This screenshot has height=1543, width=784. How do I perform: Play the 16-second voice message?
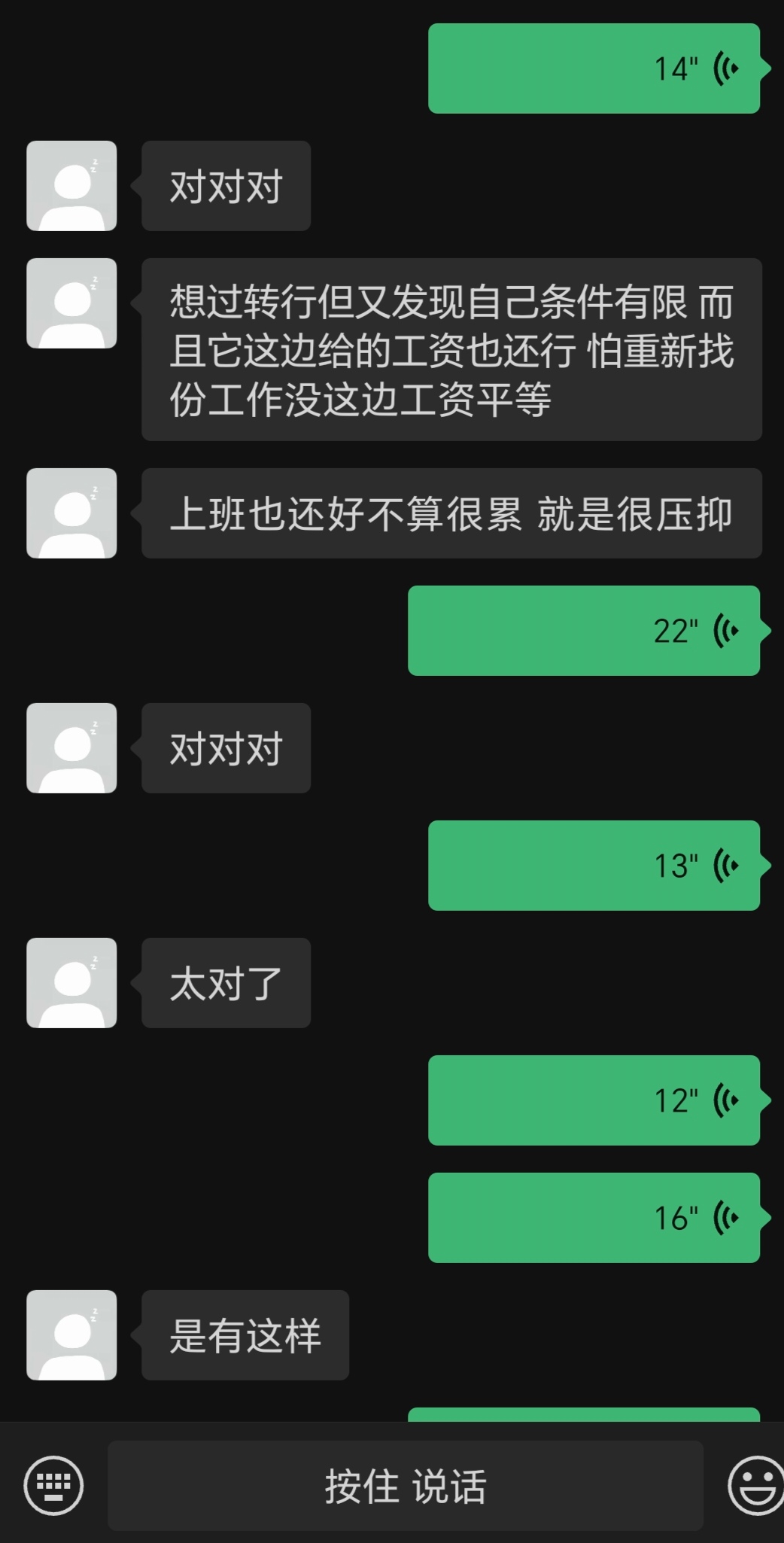click(x=594, y=1218)
